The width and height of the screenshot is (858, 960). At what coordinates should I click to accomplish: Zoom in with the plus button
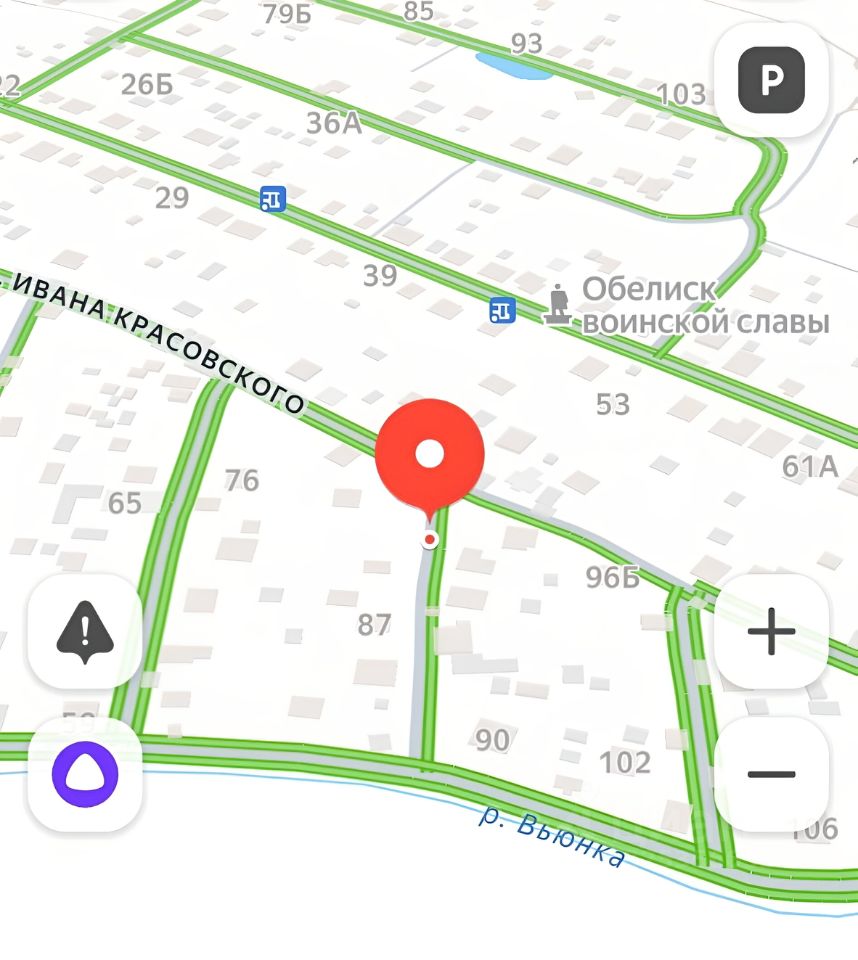[x=771, y=632]
